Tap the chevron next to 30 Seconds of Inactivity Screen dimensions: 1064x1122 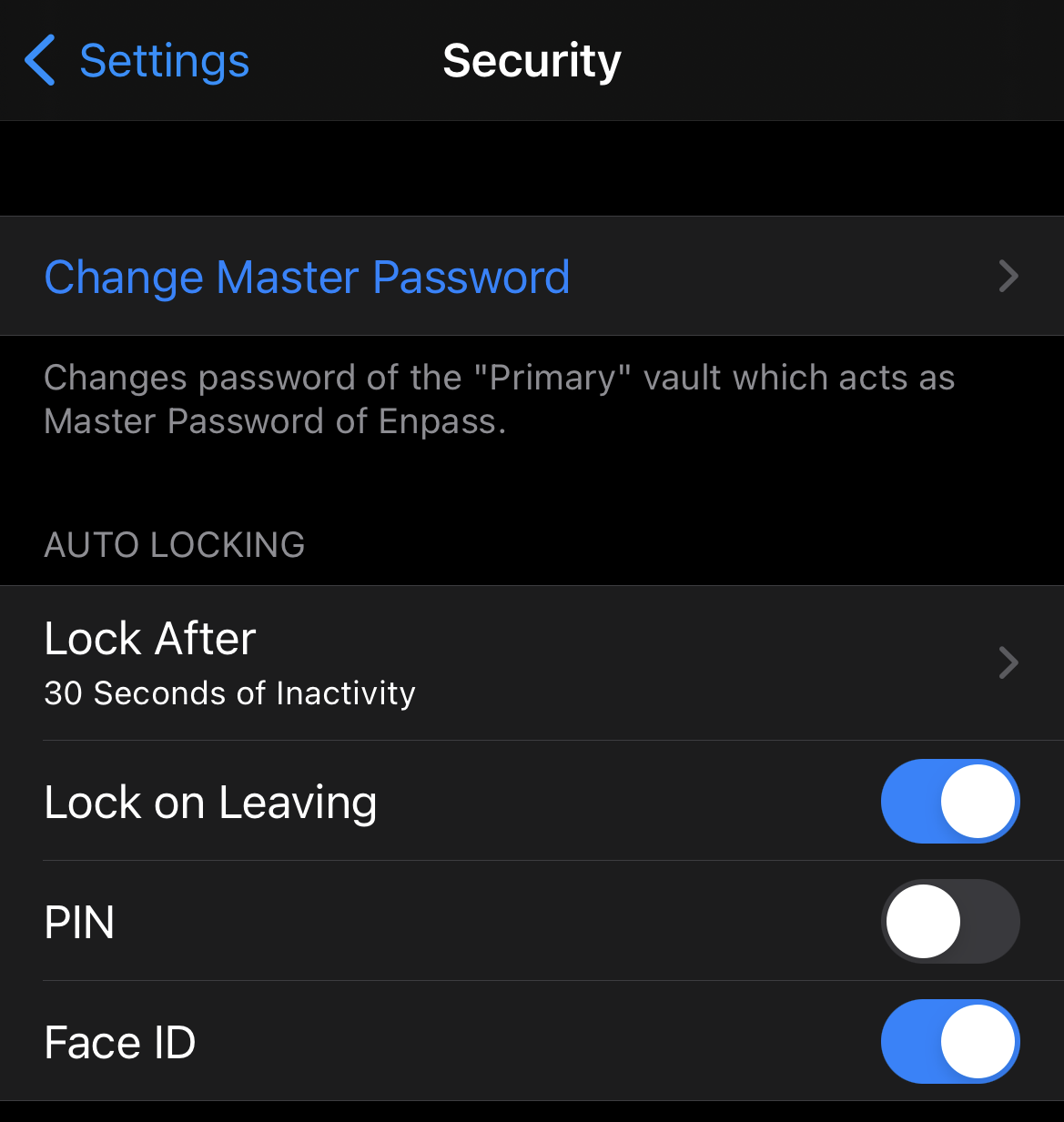(x=1008, y=662)
